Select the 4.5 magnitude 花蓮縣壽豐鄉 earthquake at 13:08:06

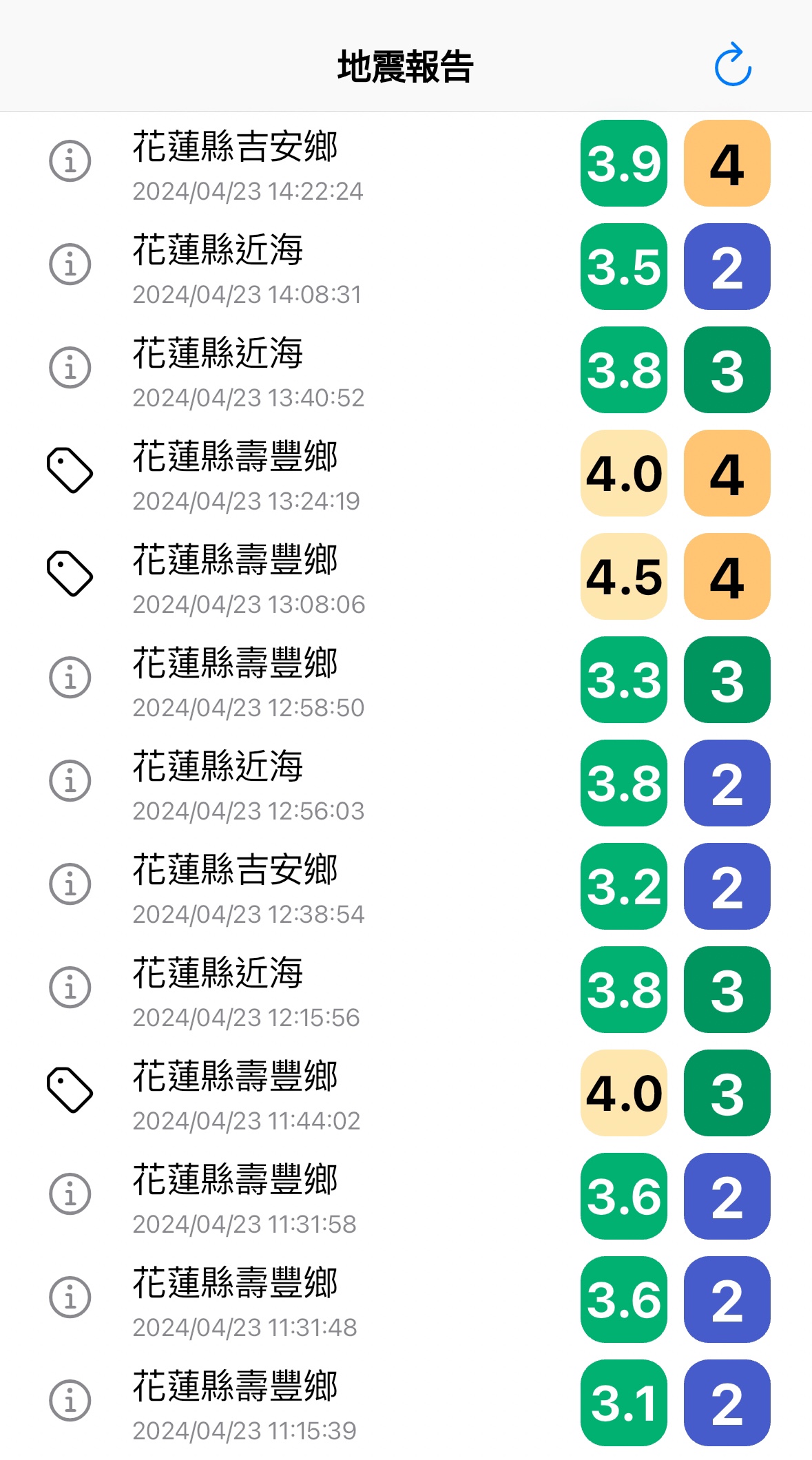coord(406,576)
